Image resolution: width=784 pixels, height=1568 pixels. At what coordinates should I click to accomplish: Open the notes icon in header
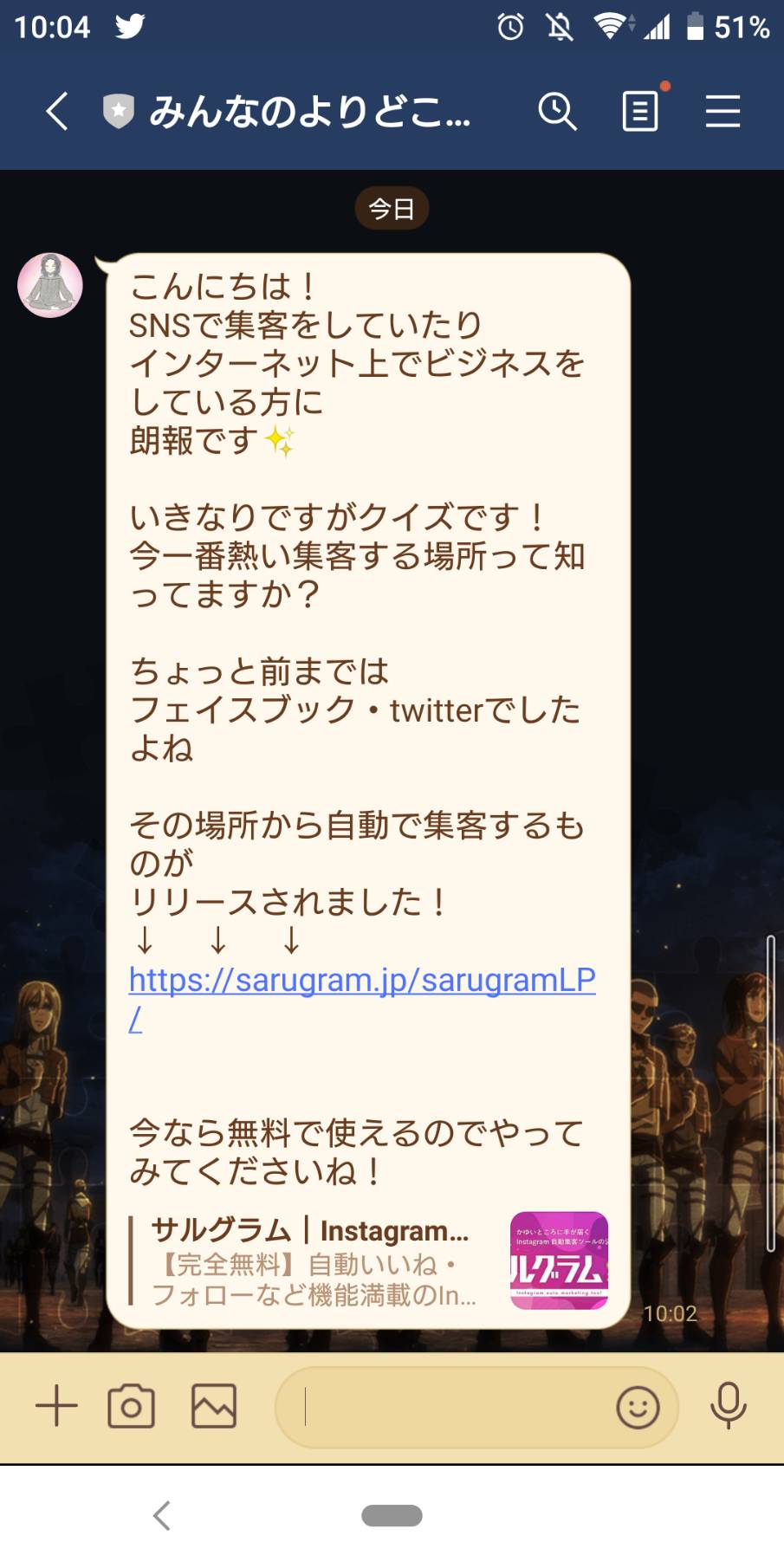[640, 112]
